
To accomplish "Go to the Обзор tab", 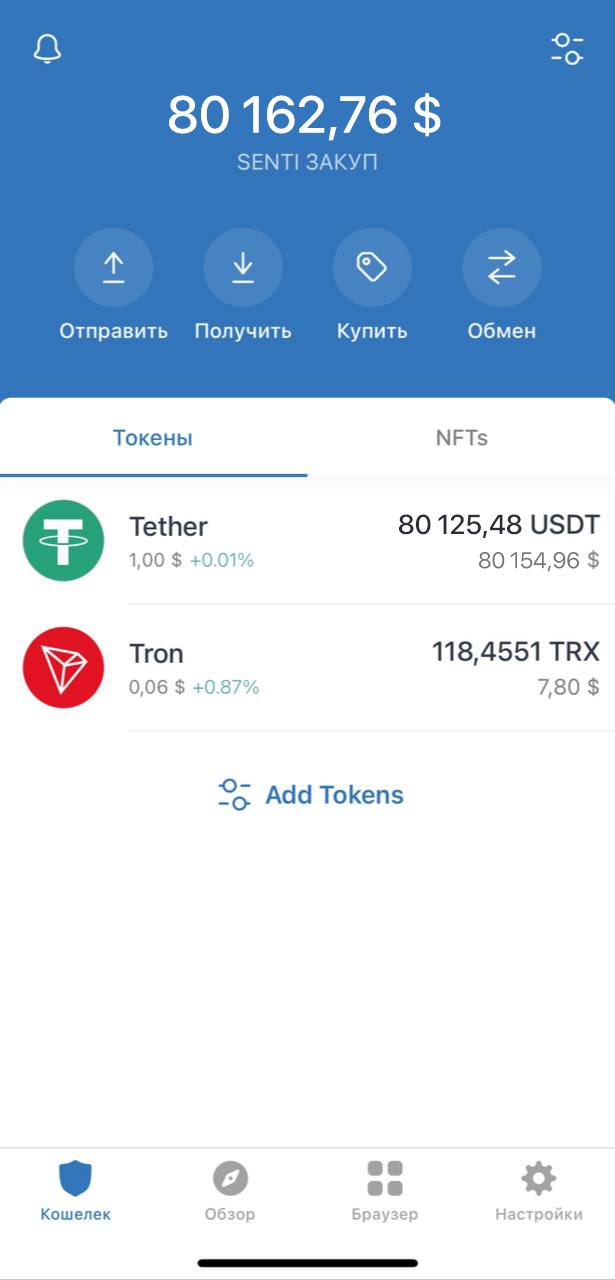I will click(x=230, y=1191).
